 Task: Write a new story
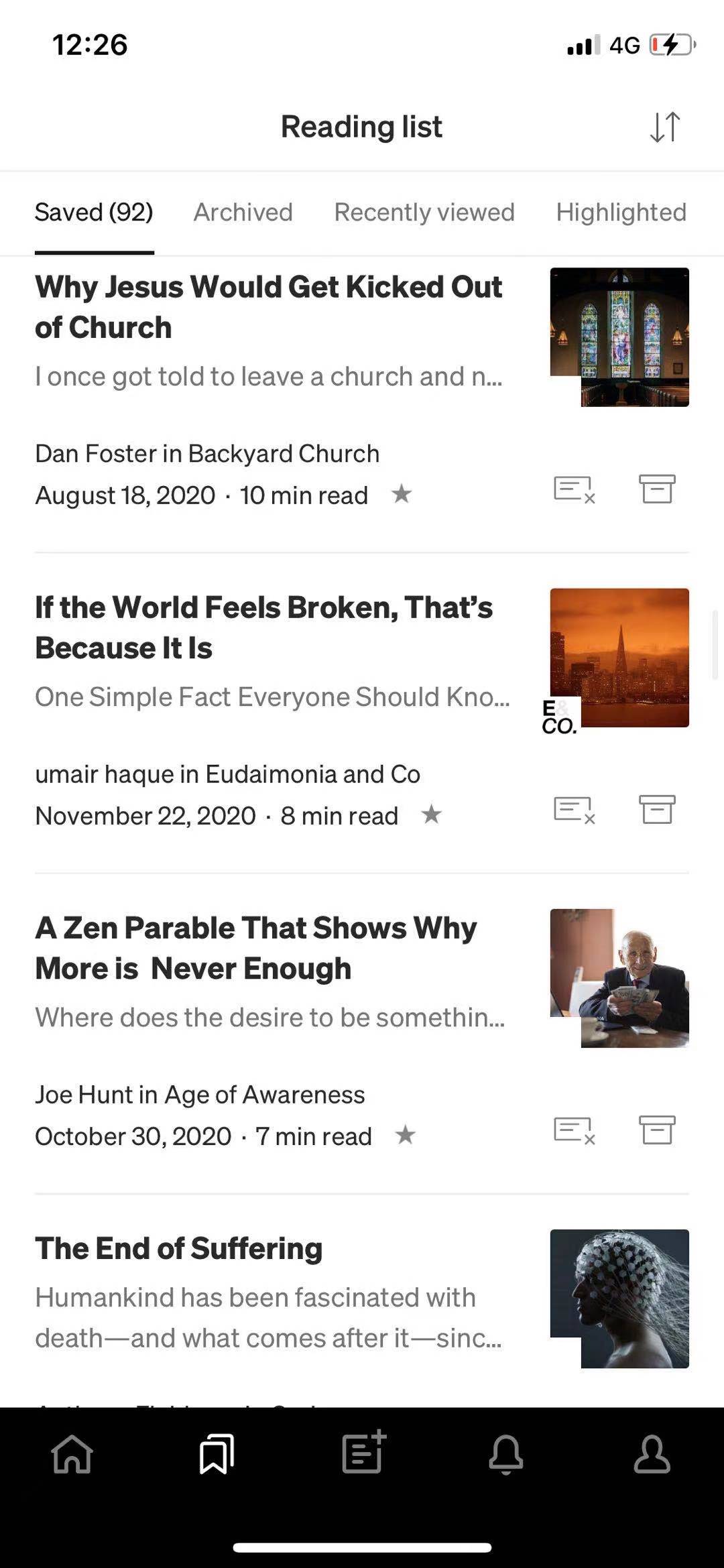pyautogui.click(x=363, y=1453)
